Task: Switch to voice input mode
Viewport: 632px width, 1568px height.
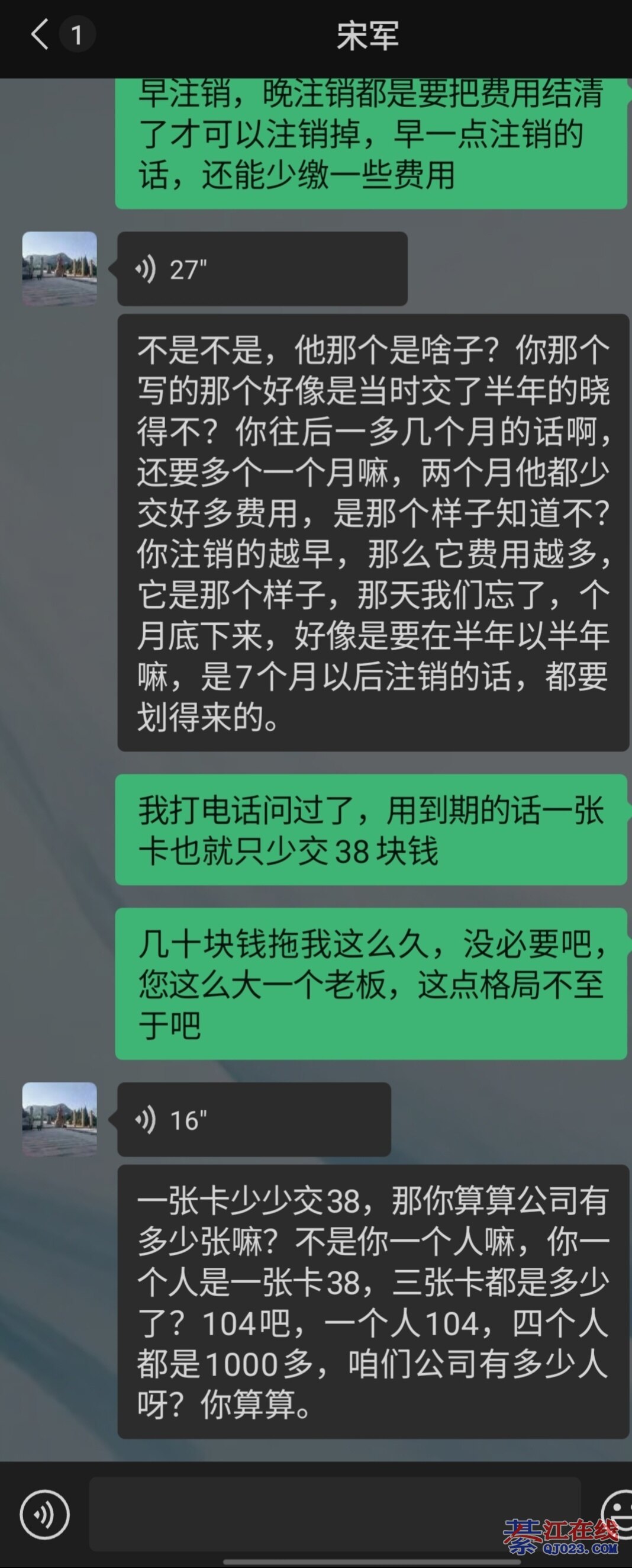Action: point(44,1515)
